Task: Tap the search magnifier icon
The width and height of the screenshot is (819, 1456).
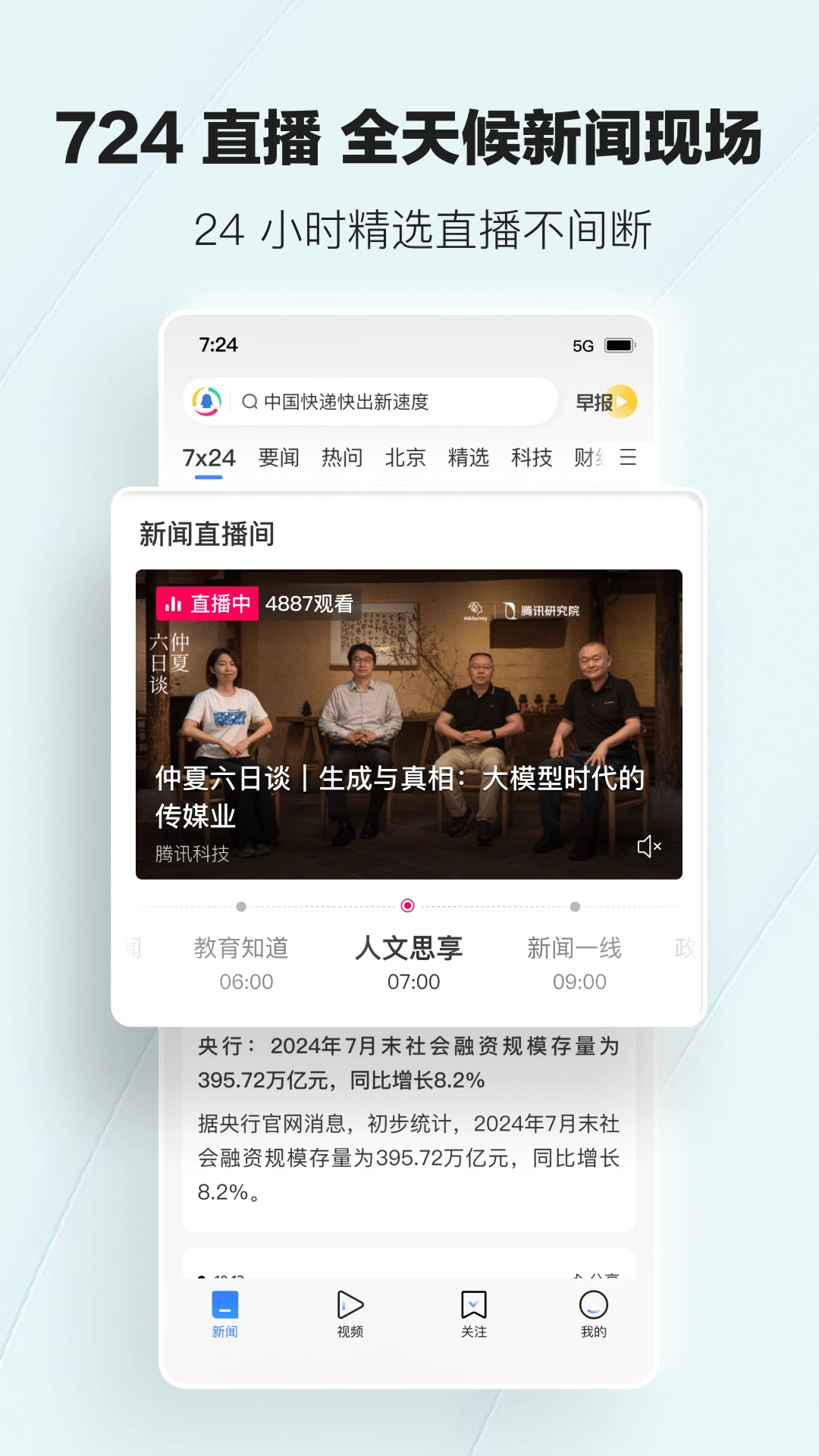Action: (249, 401)
